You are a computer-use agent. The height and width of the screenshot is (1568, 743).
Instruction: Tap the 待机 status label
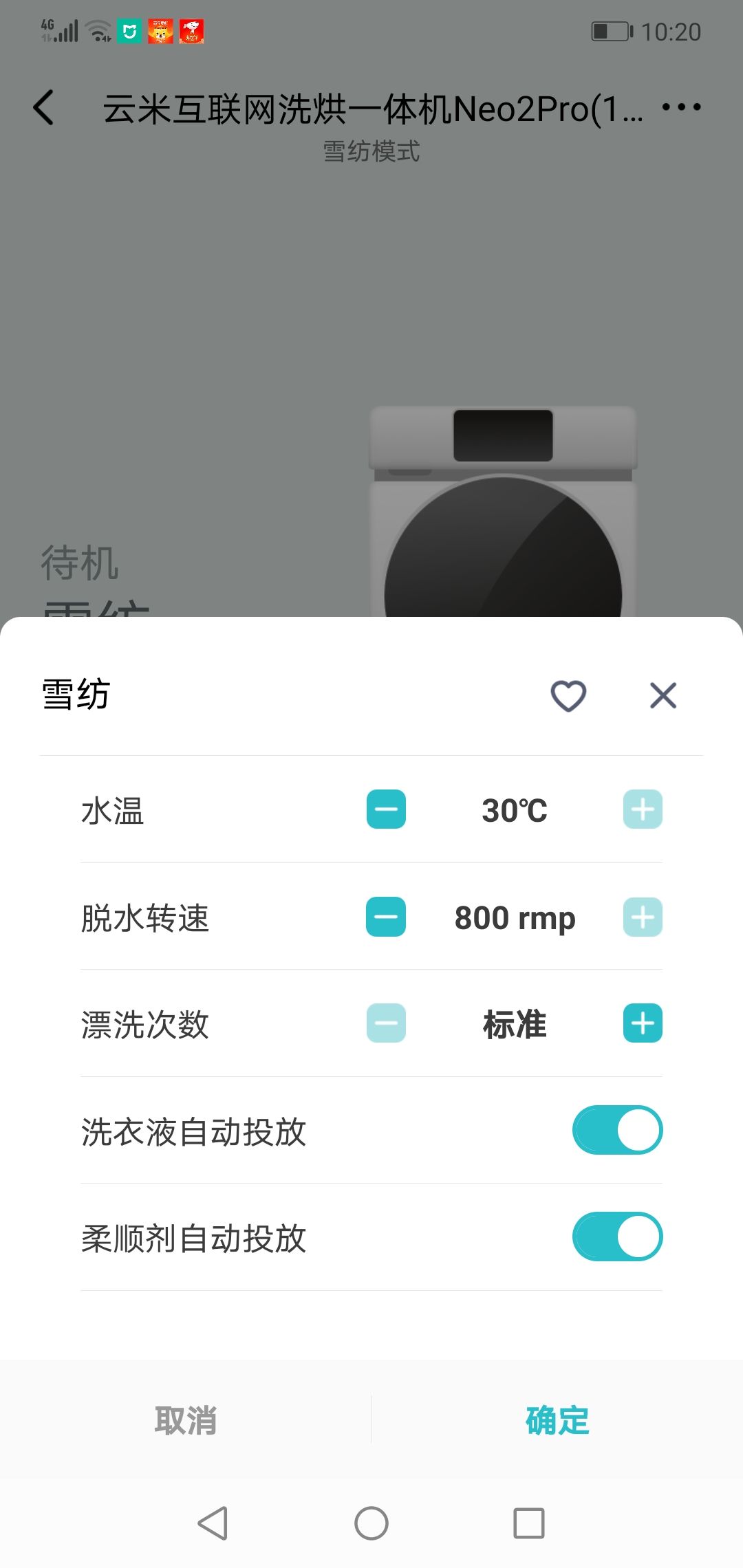point(78,565)
